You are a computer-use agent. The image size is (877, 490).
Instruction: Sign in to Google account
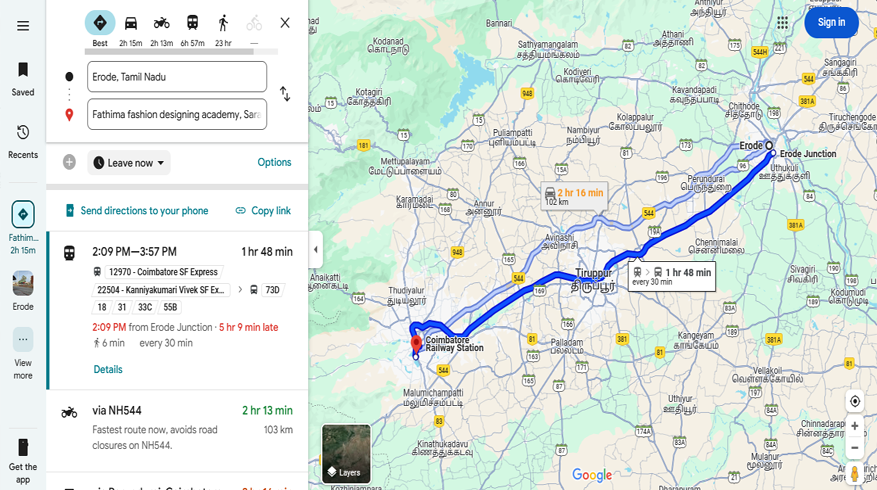pyautogui.click(x=831, y=22)
